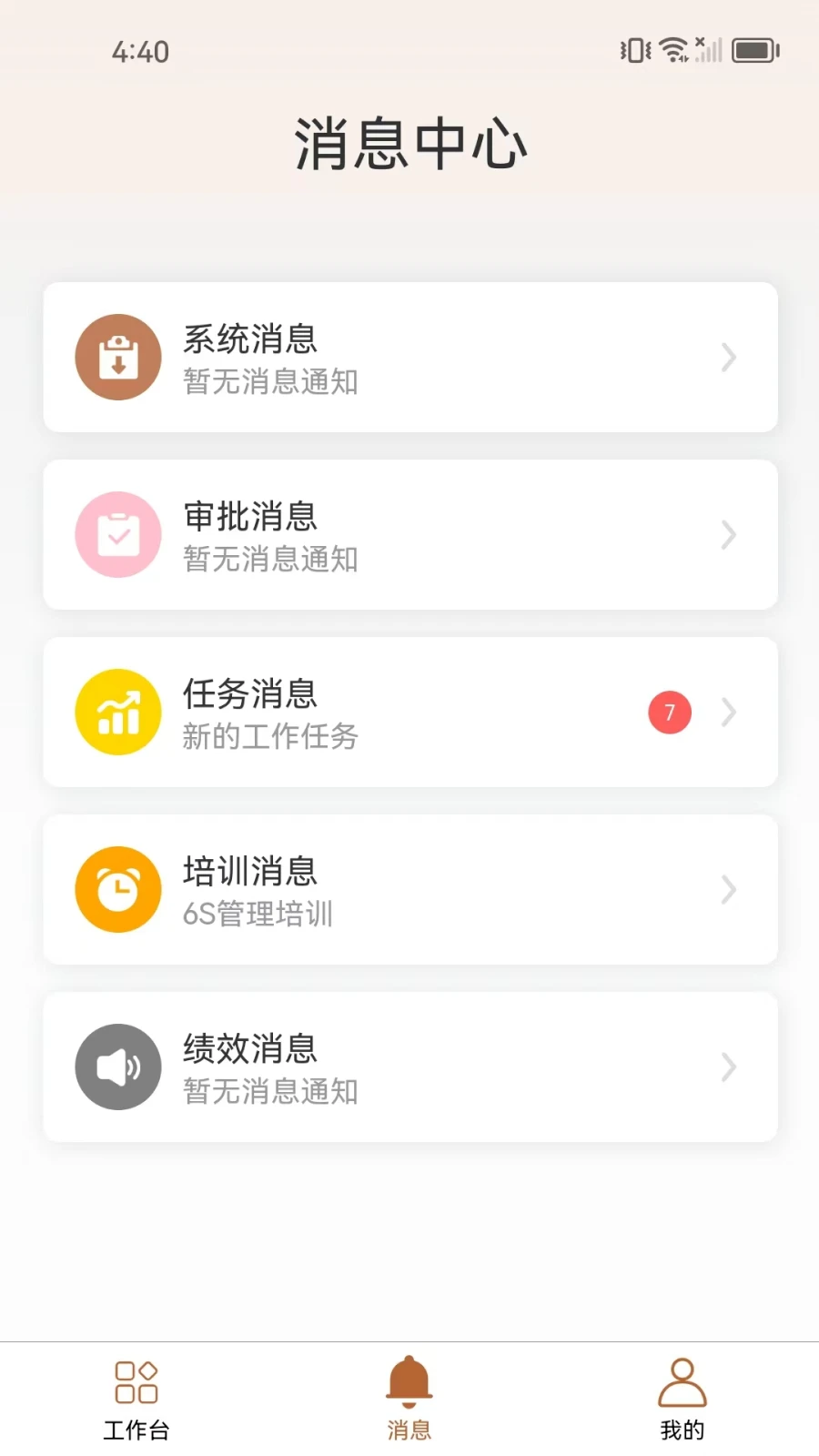This screenshot has height=1456, width=819.
Task: Open 审批消息 details using the right arrow
Action: (728, 534)
